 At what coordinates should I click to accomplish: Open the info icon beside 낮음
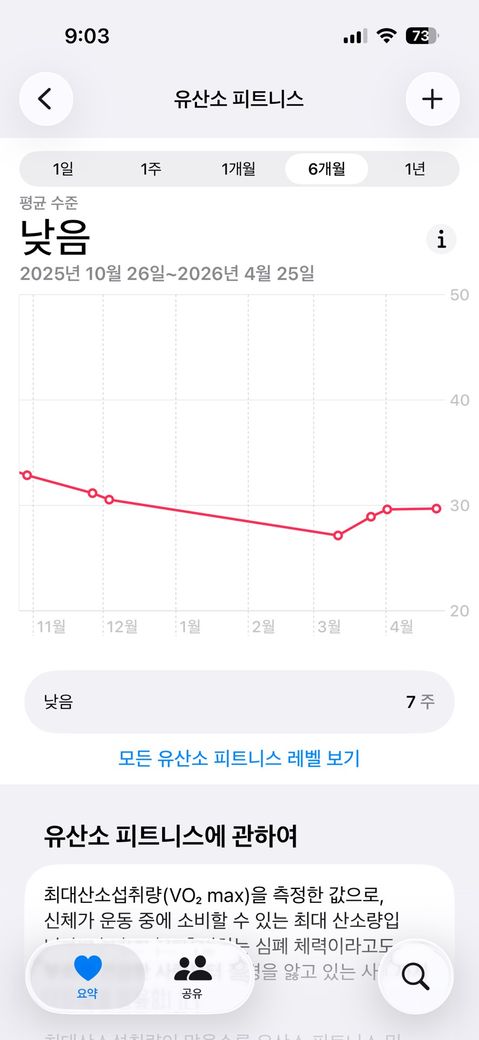tap(441, 239)
